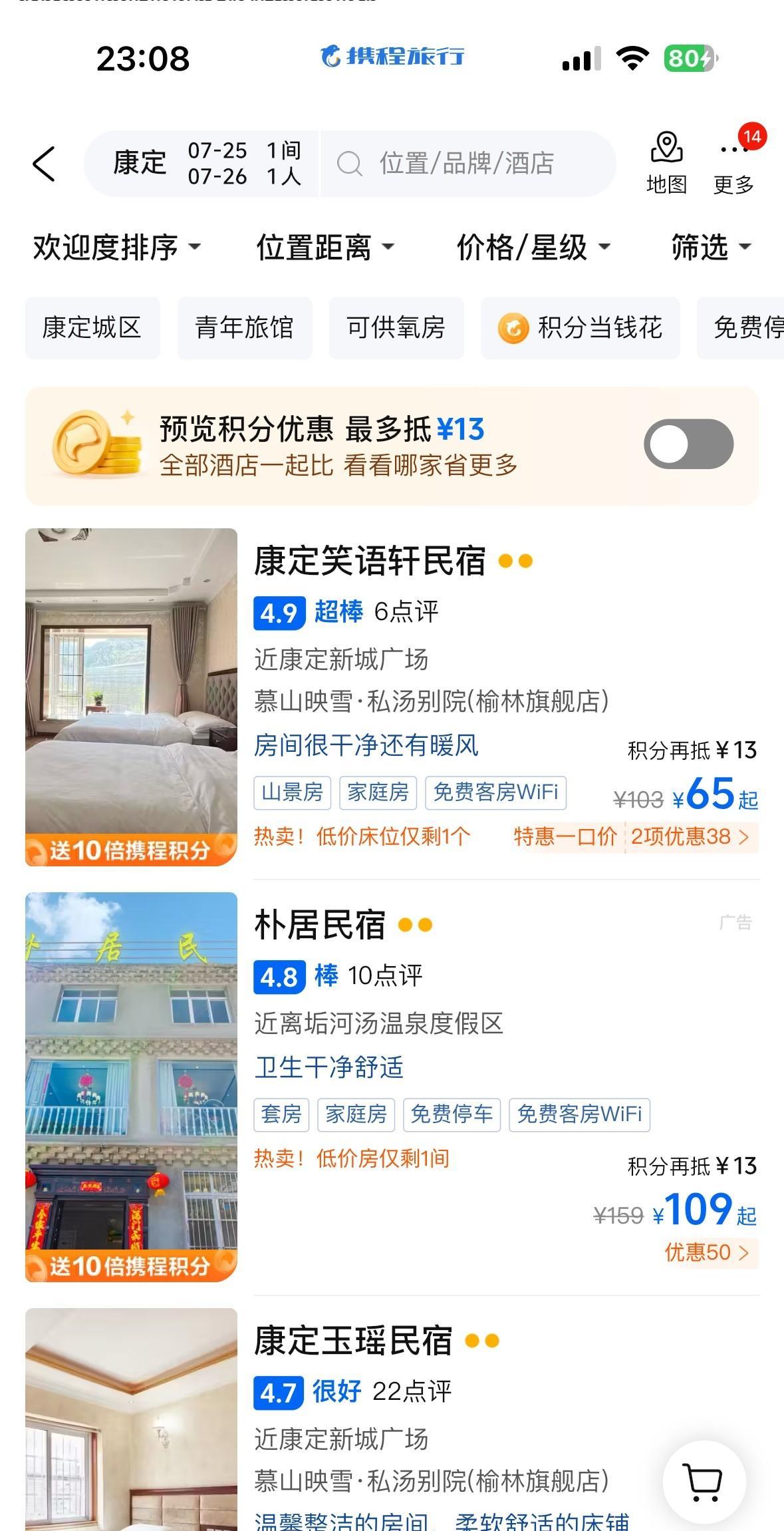Select the 康定城区 filter chip
Viewport: 784px width, 1531px height.
coord(92,328)
